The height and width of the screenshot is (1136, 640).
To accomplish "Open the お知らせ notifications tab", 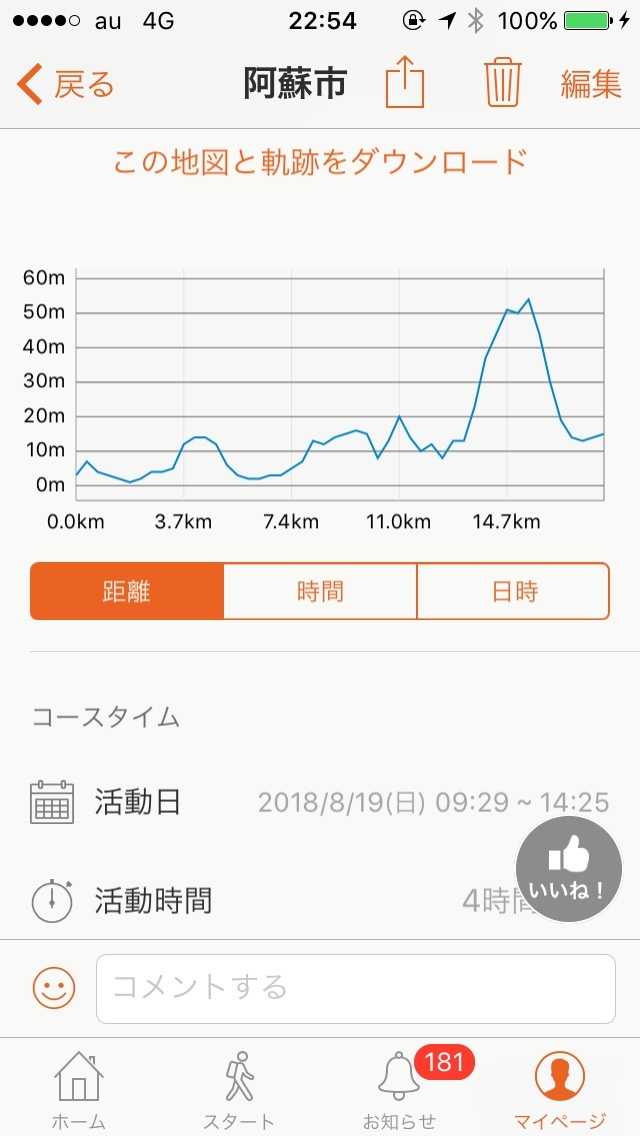I will [x=400, y=1089].
